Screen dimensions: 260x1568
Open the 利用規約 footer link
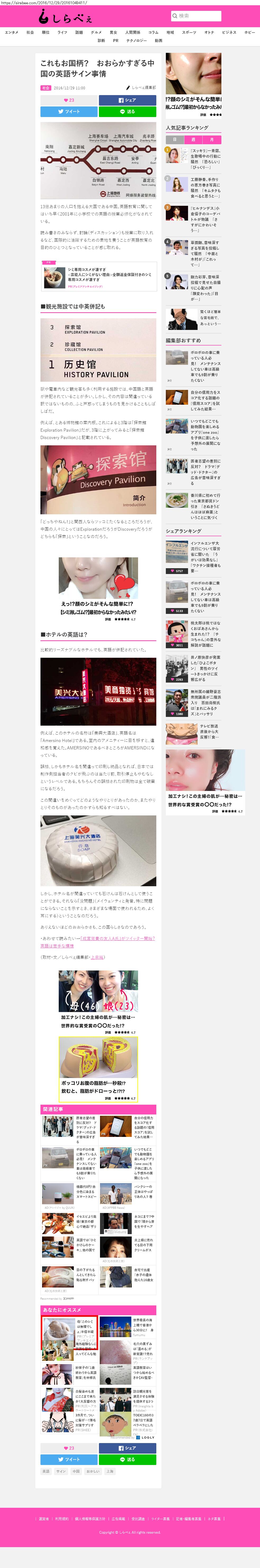[62, 1519]
